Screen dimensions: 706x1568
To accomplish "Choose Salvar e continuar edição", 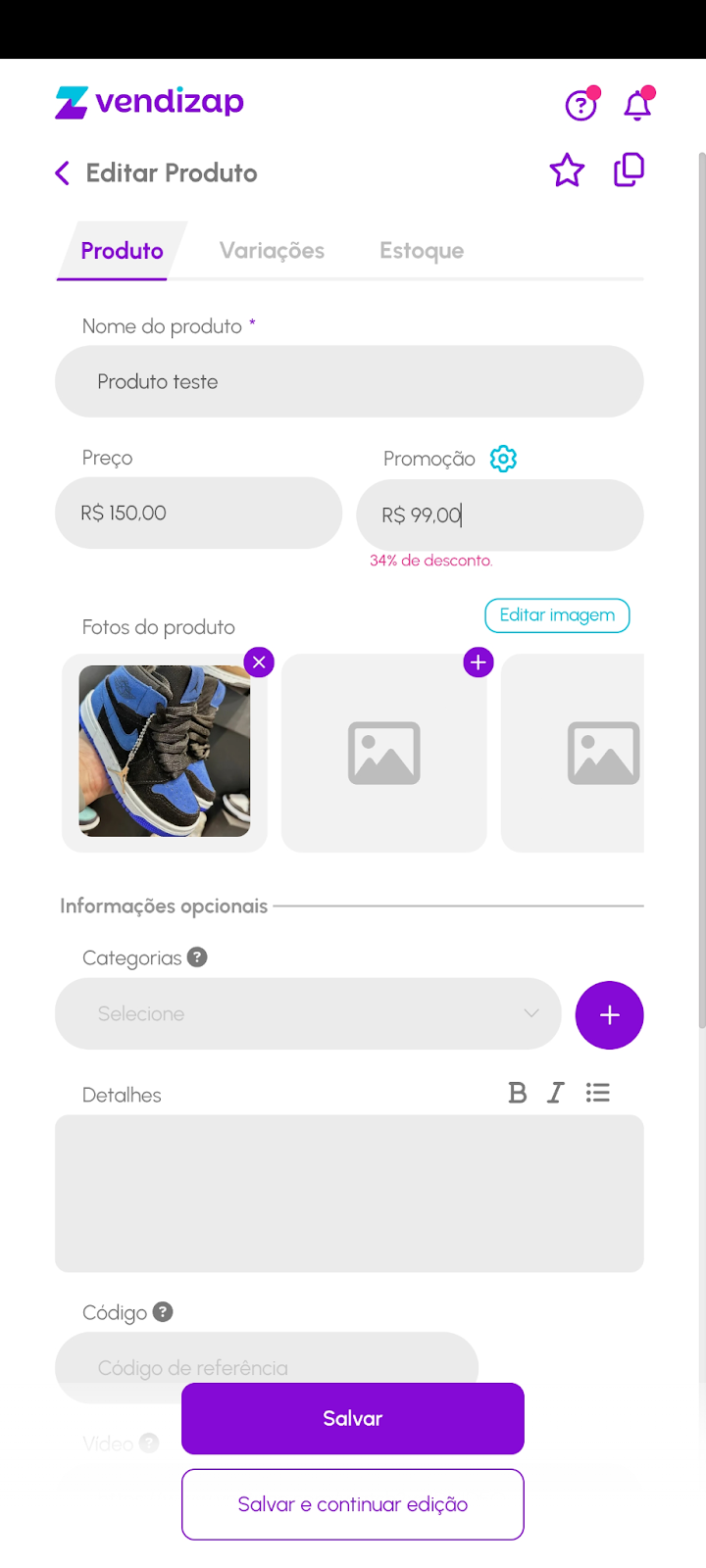I will click(x=353, y=1504).
